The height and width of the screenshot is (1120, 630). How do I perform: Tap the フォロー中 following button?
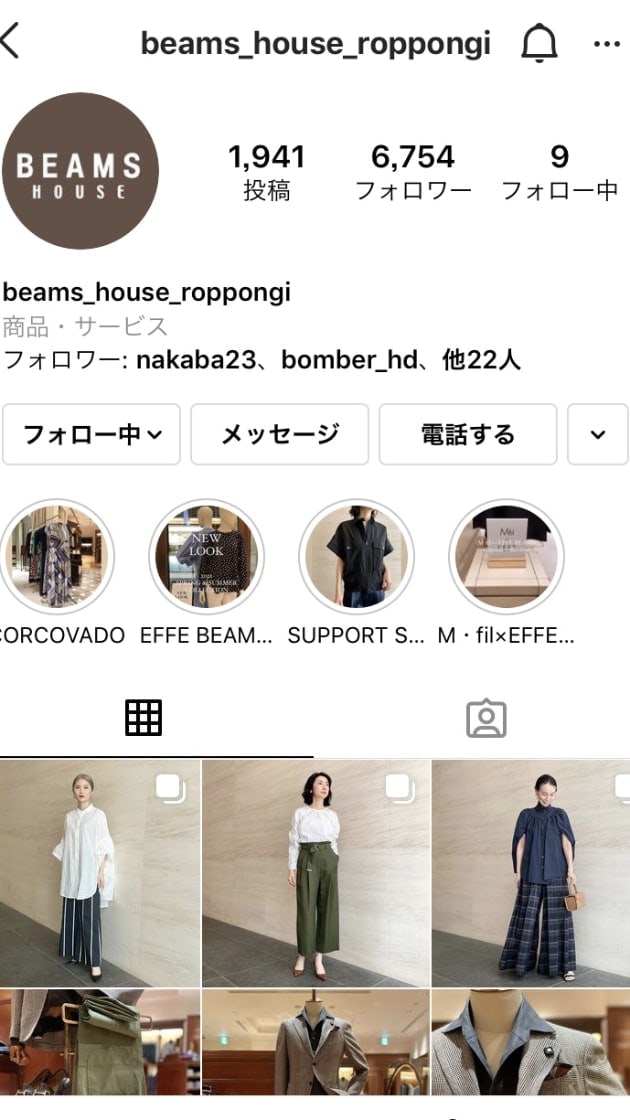coord(92,434)
